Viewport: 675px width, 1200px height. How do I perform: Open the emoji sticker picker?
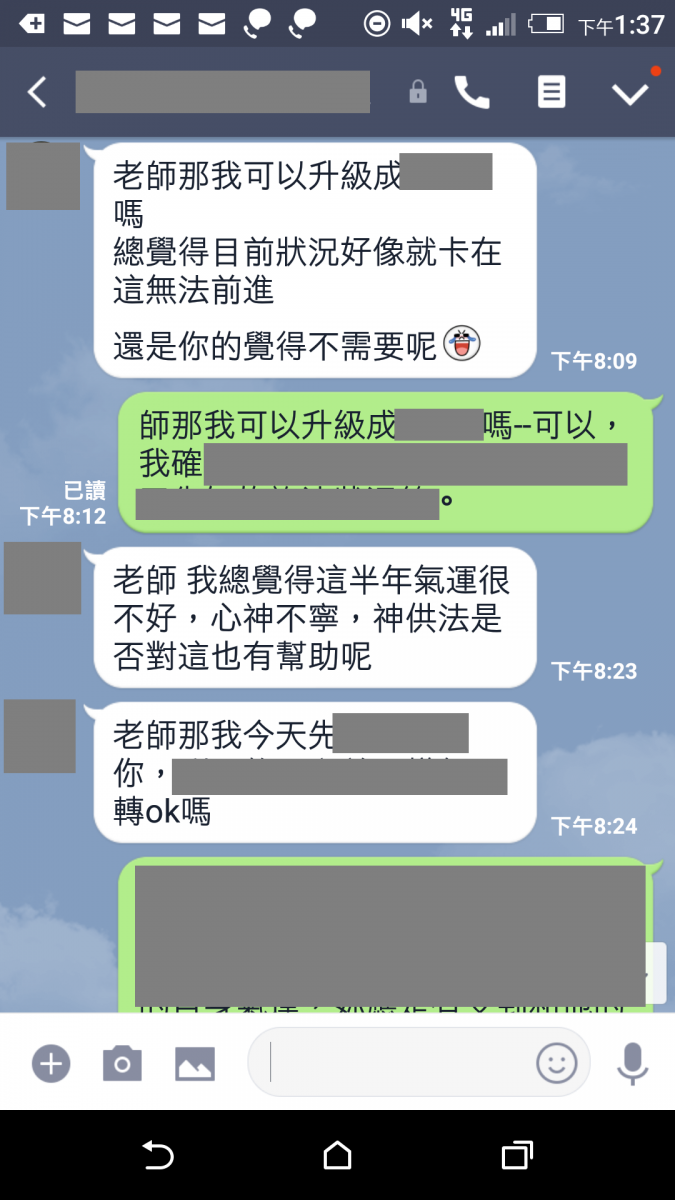(557, 1062)
